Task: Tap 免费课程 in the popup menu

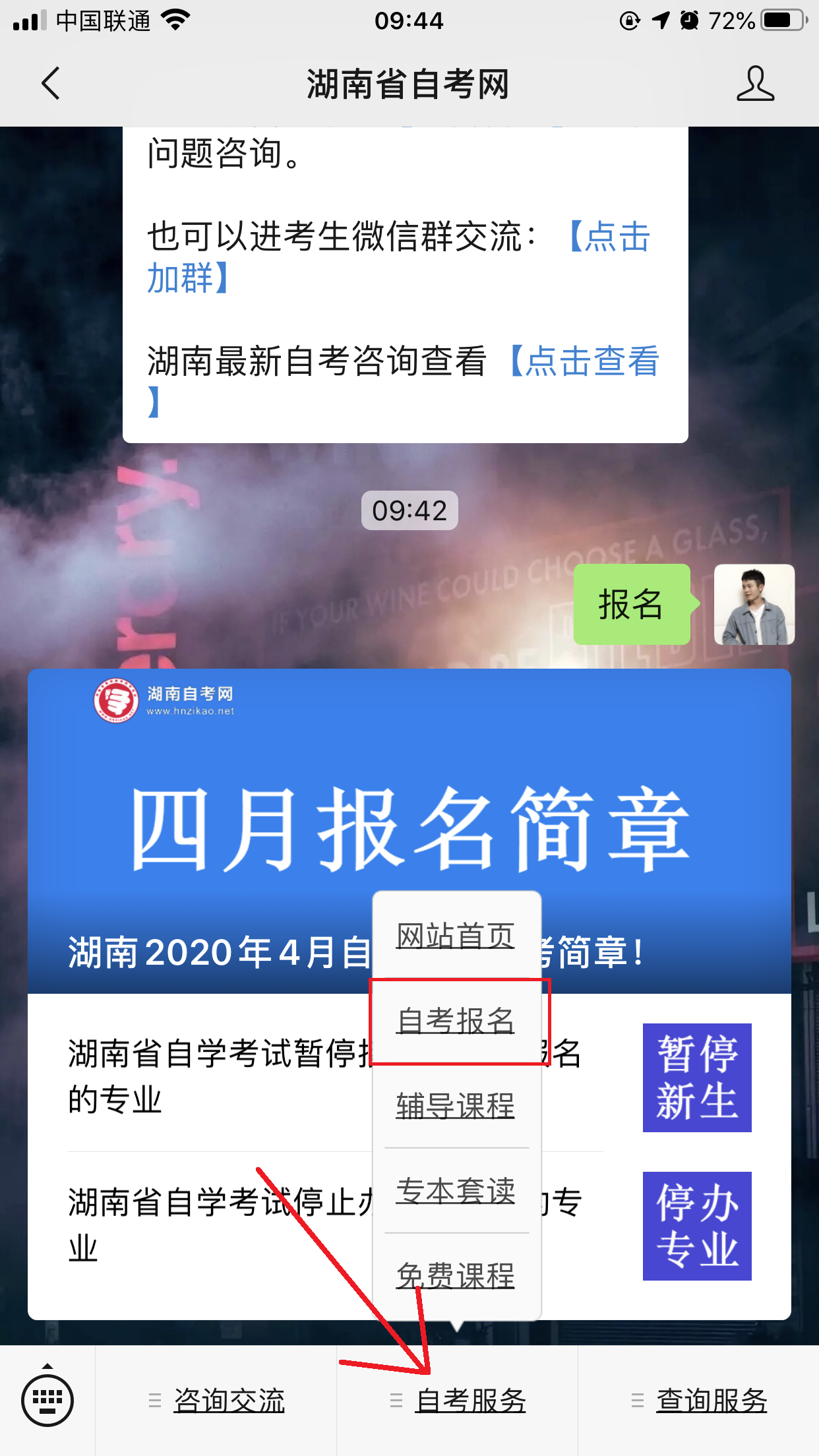Action: click(x=456, y=1275)
